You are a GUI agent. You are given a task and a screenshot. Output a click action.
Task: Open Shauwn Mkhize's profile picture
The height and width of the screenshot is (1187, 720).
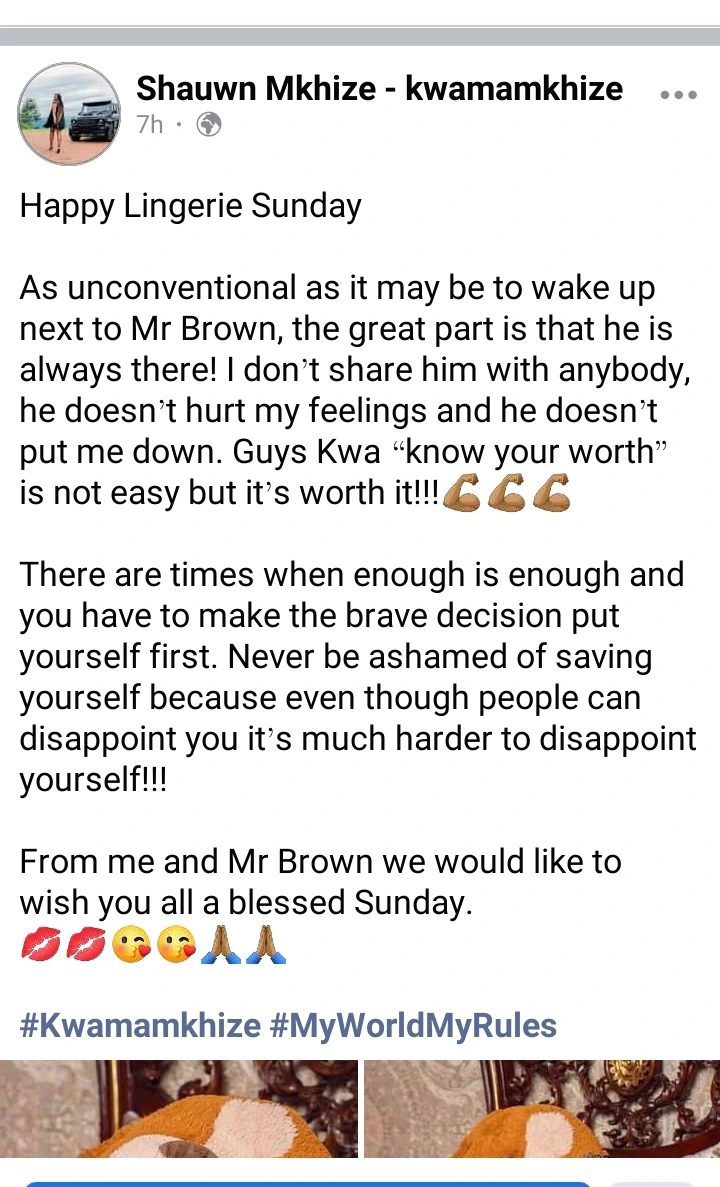(x=69, y=114)
